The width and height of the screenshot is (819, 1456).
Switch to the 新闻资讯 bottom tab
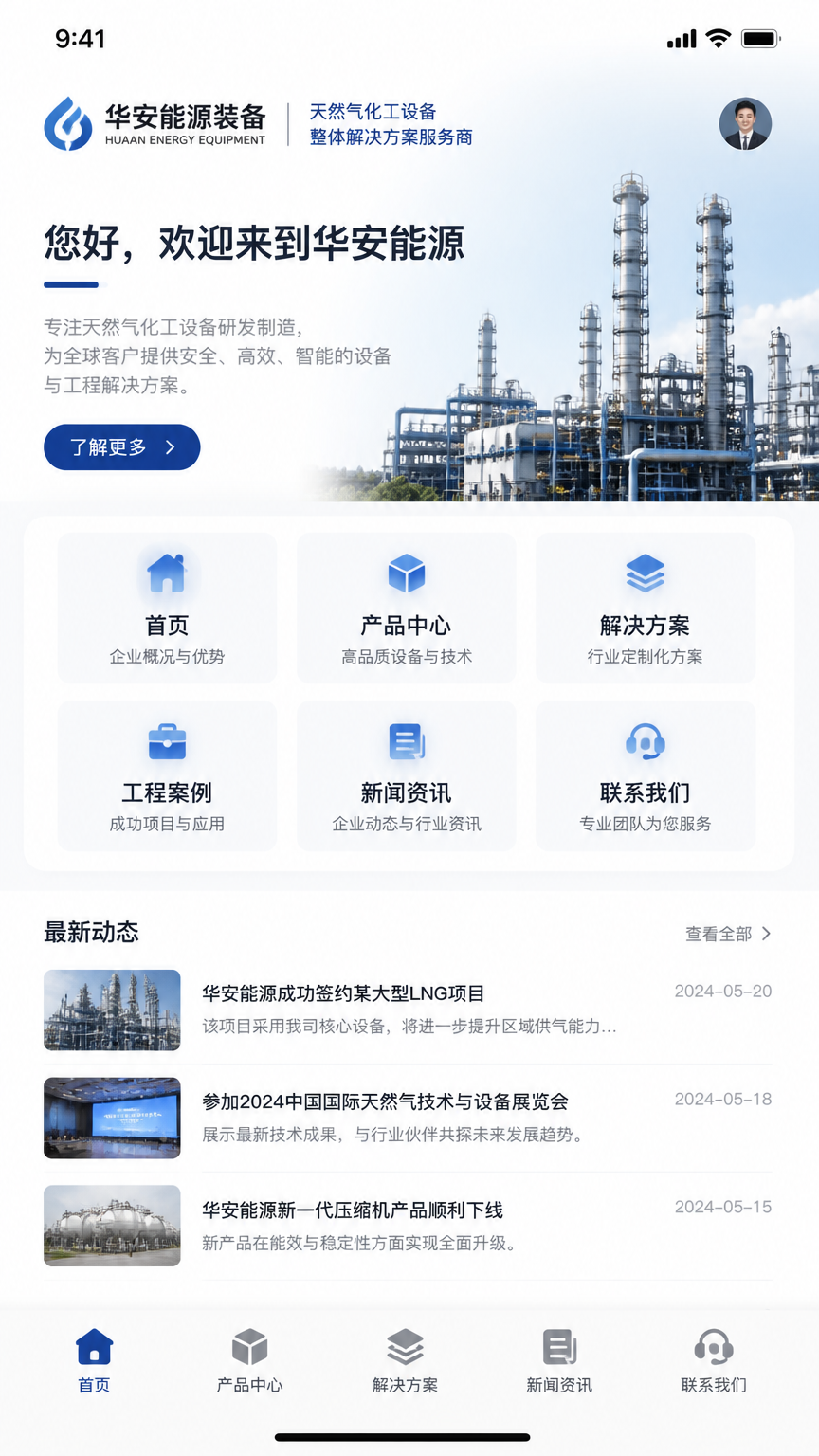[559, 1360]
